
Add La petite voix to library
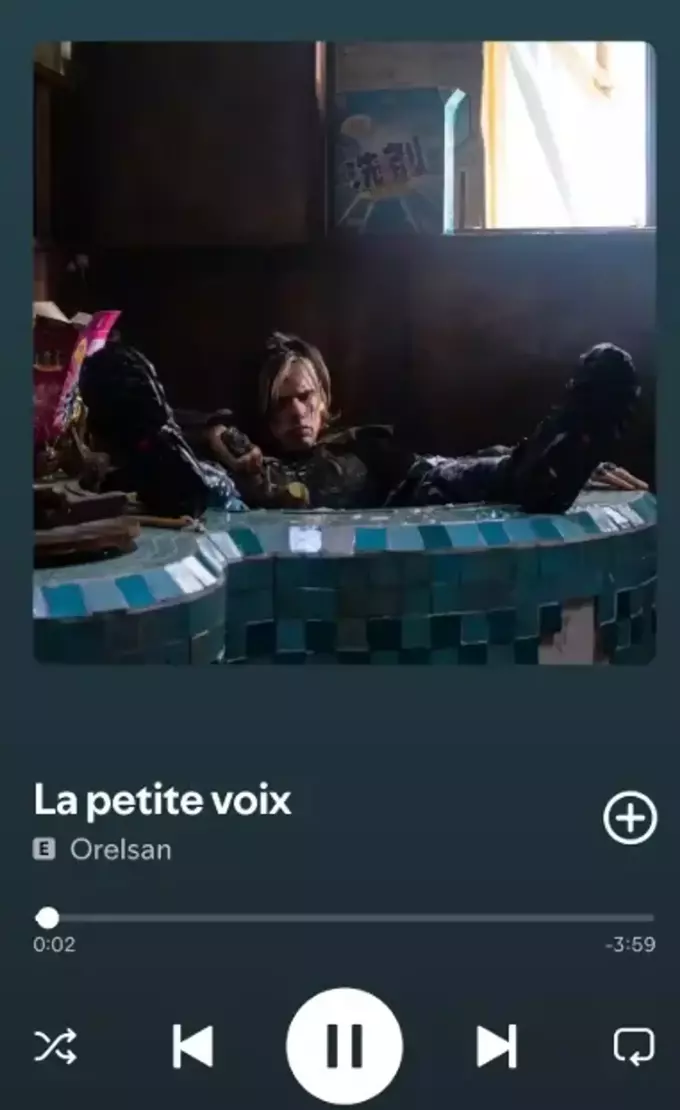[630, 818]
